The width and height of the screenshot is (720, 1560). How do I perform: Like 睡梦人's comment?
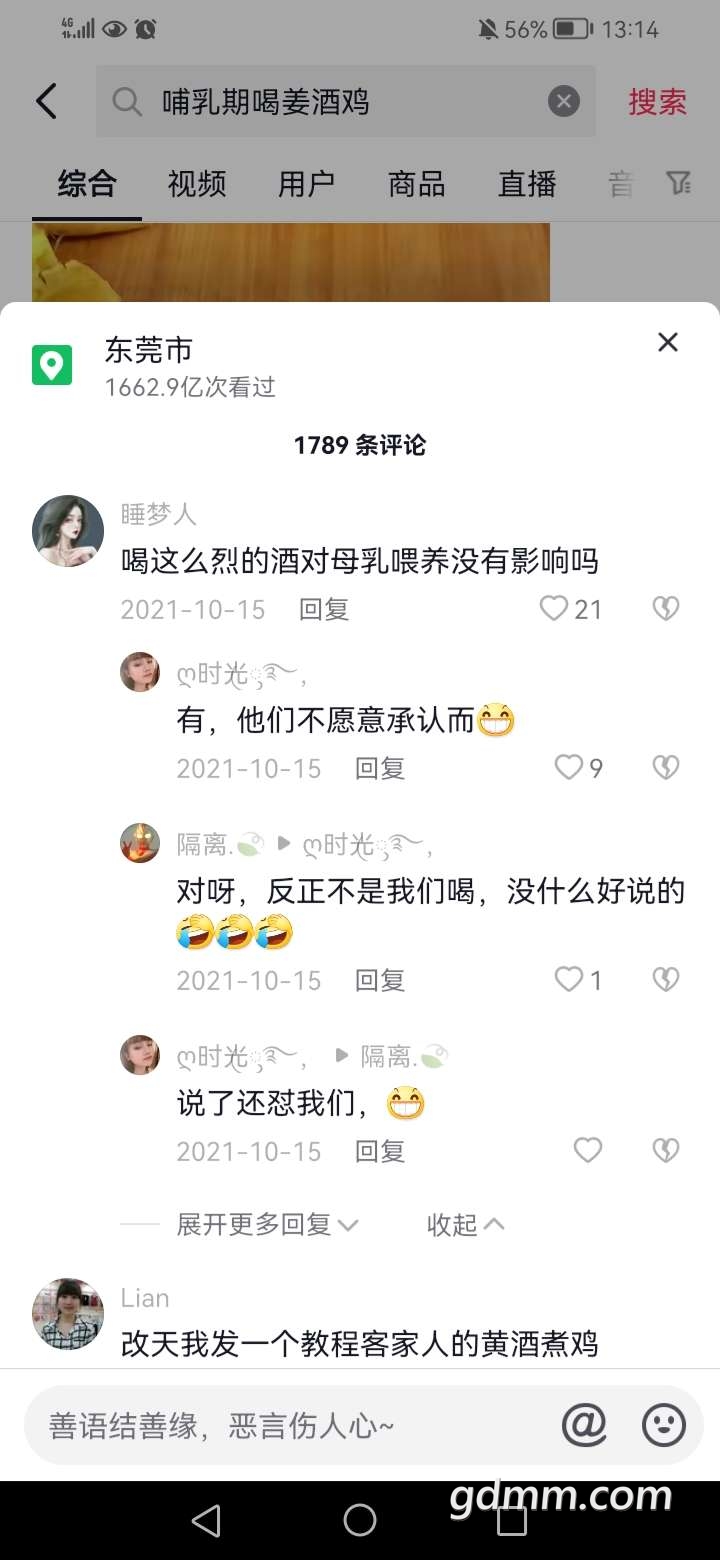(570, 609)
